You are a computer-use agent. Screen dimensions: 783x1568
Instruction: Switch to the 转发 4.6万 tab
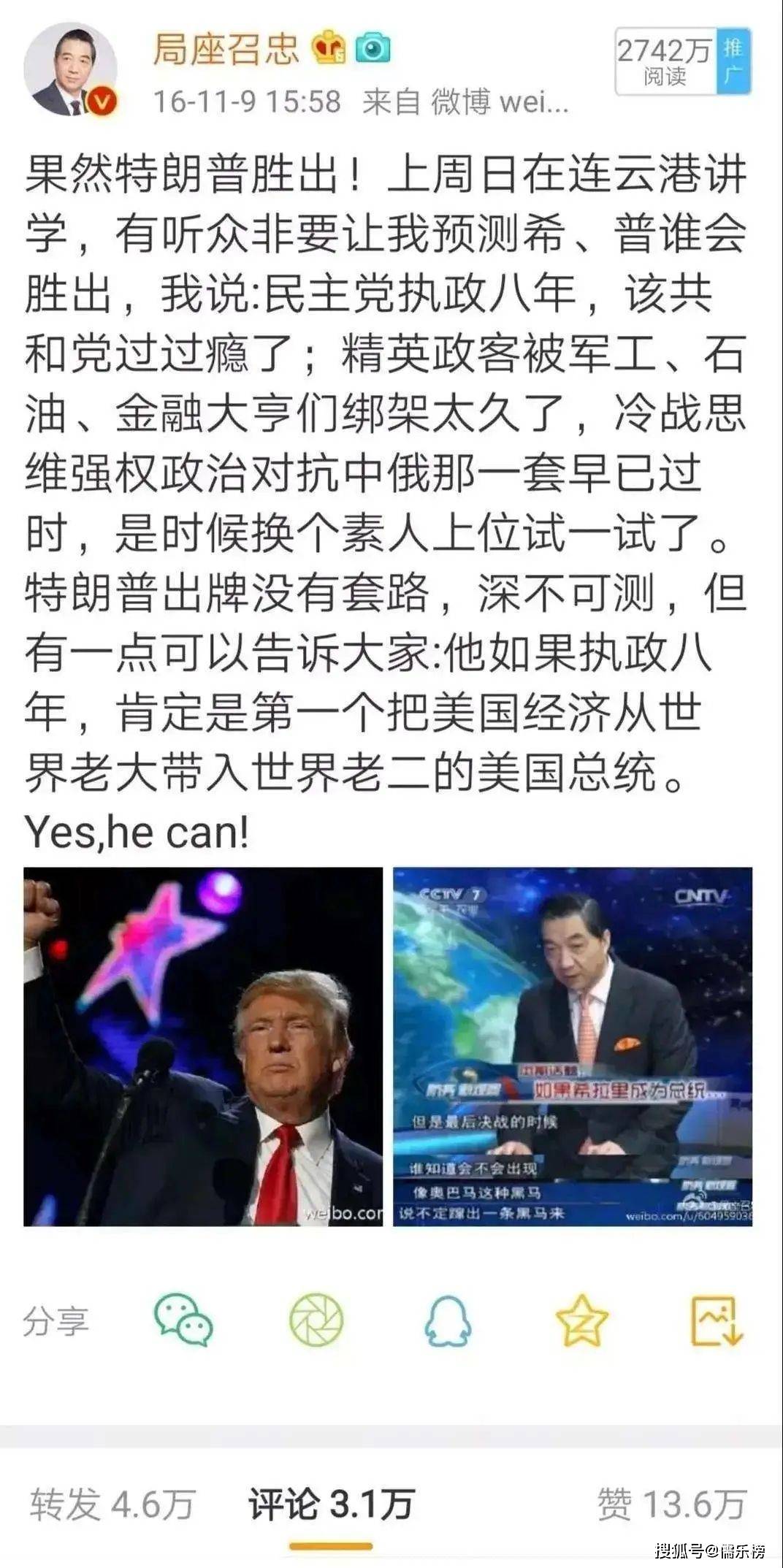pos(112,1504)
